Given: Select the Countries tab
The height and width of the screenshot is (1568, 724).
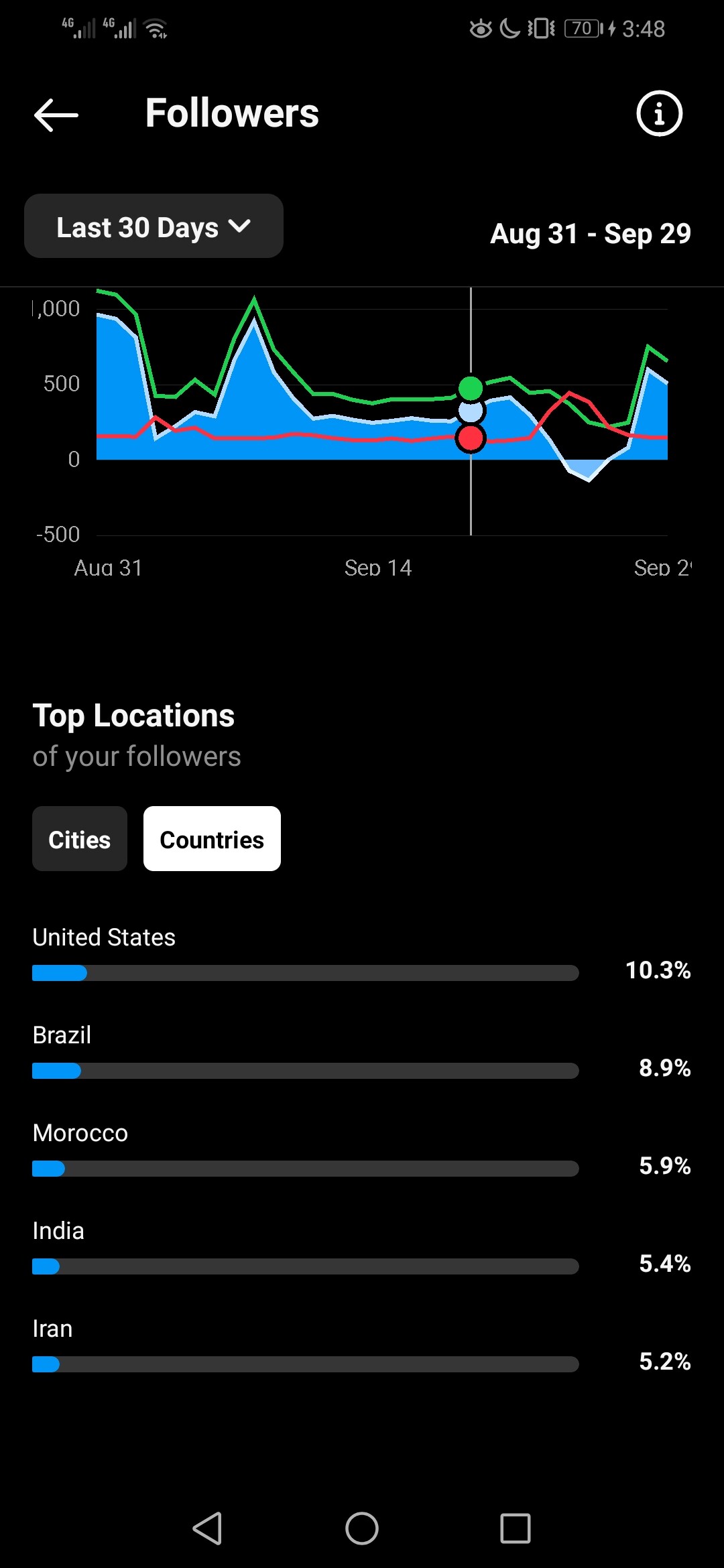Looking at the screenshot, I should 212,839.
